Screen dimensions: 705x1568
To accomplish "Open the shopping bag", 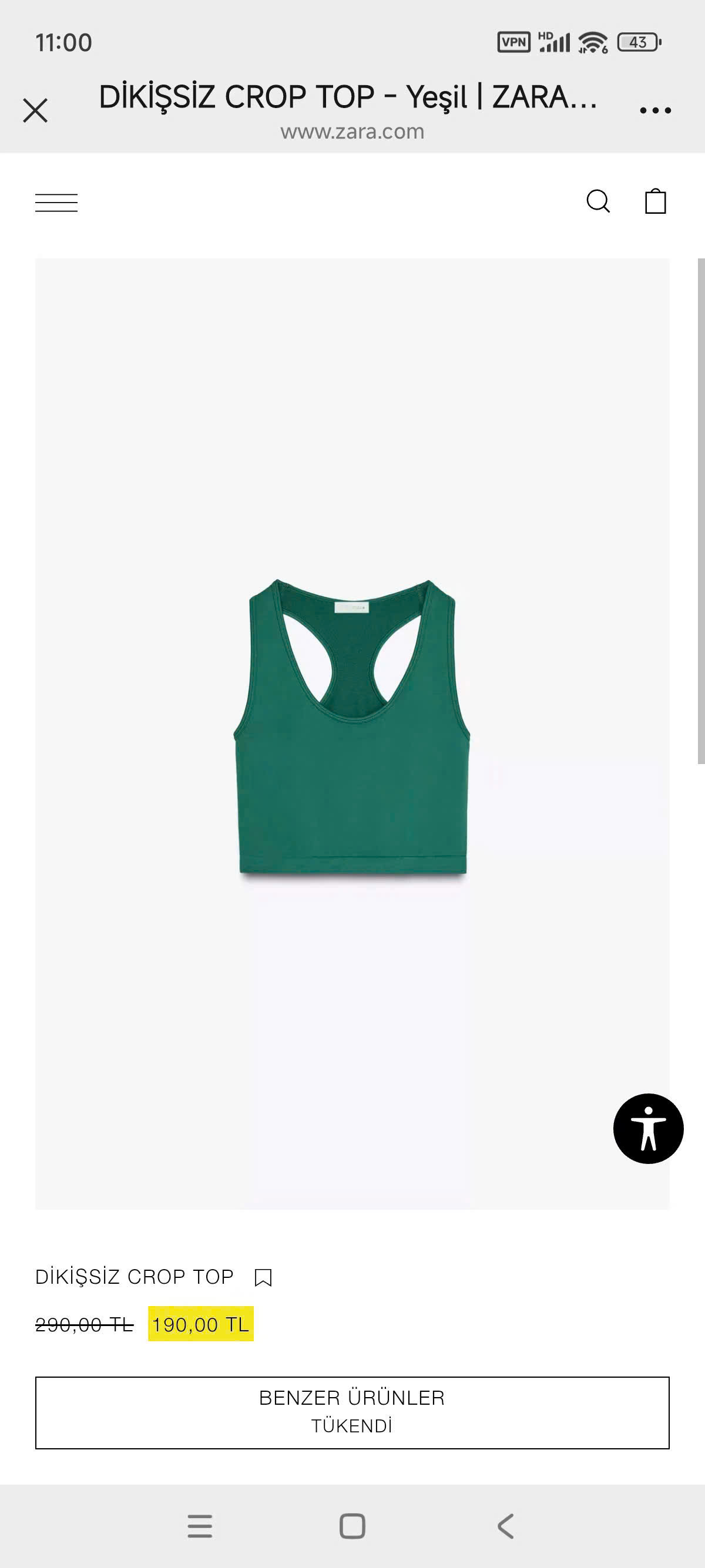I will [x=655, y=201].
